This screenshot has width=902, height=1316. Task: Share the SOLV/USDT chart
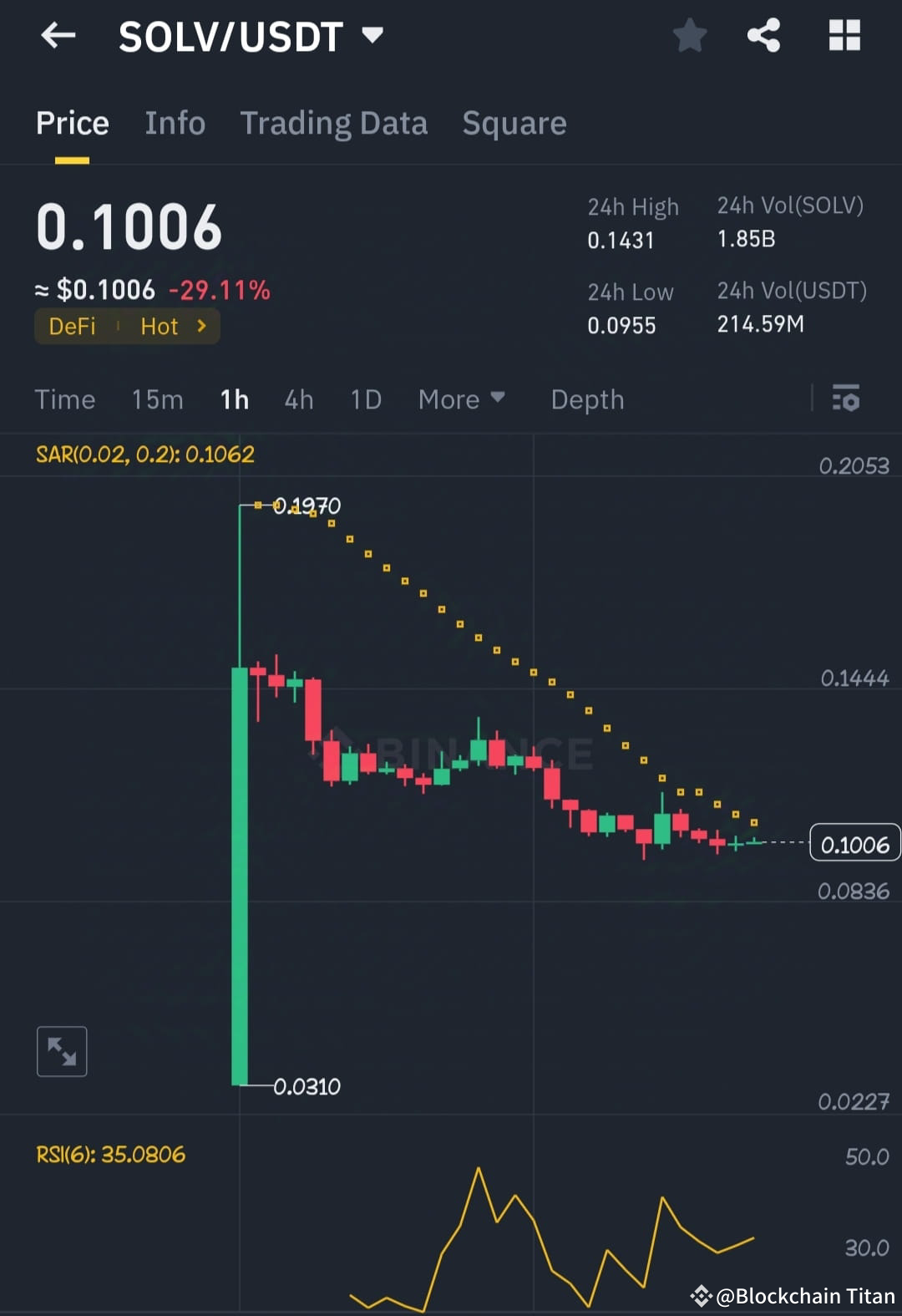tap(763, 35)
